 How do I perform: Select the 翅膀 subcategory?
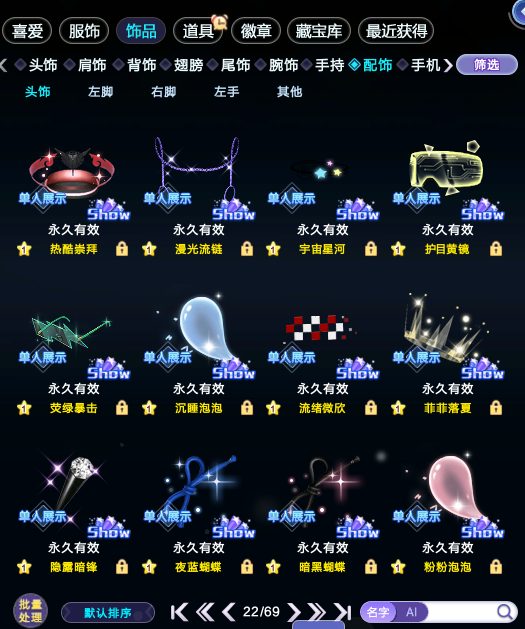(x=189, y=65)
